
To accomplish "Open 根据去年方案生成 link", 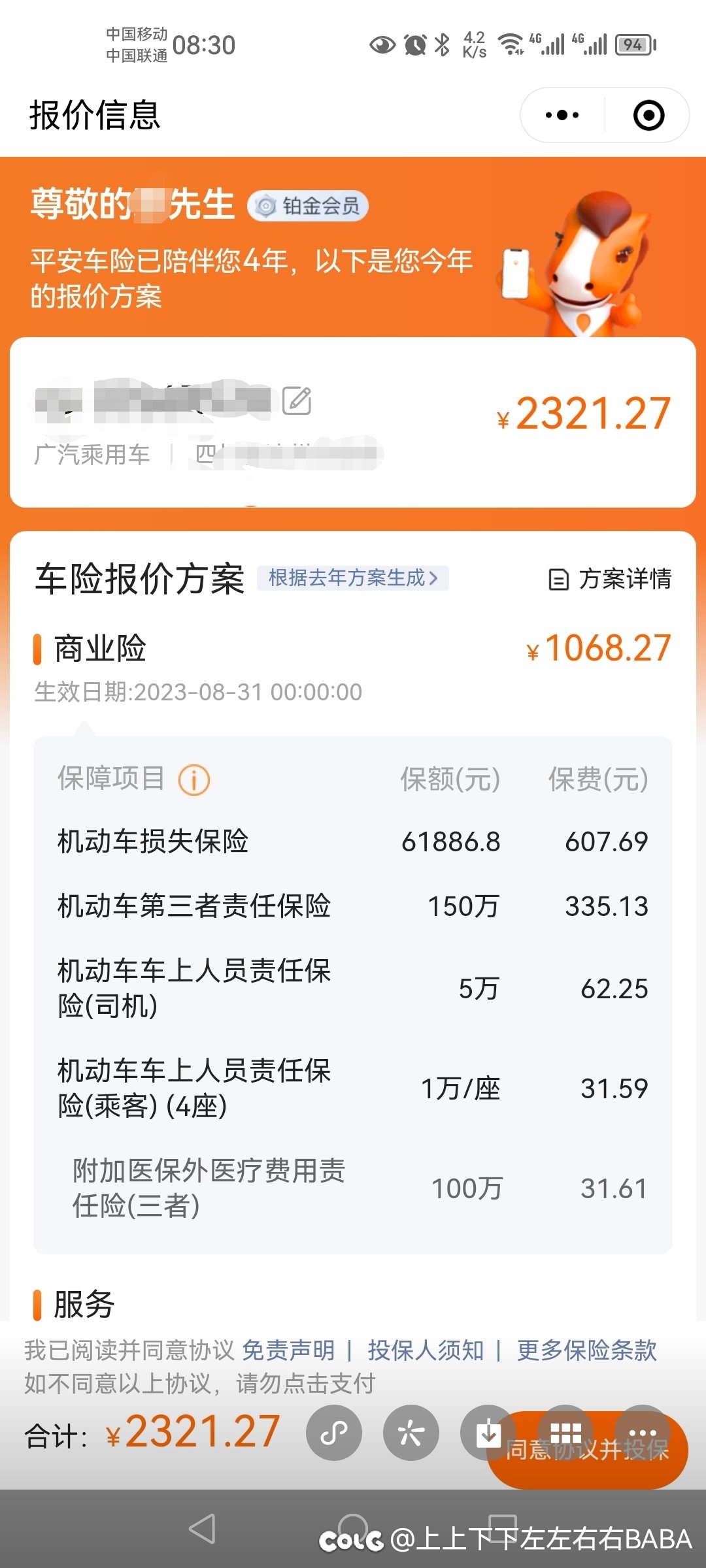I will (x=353, y=578).
